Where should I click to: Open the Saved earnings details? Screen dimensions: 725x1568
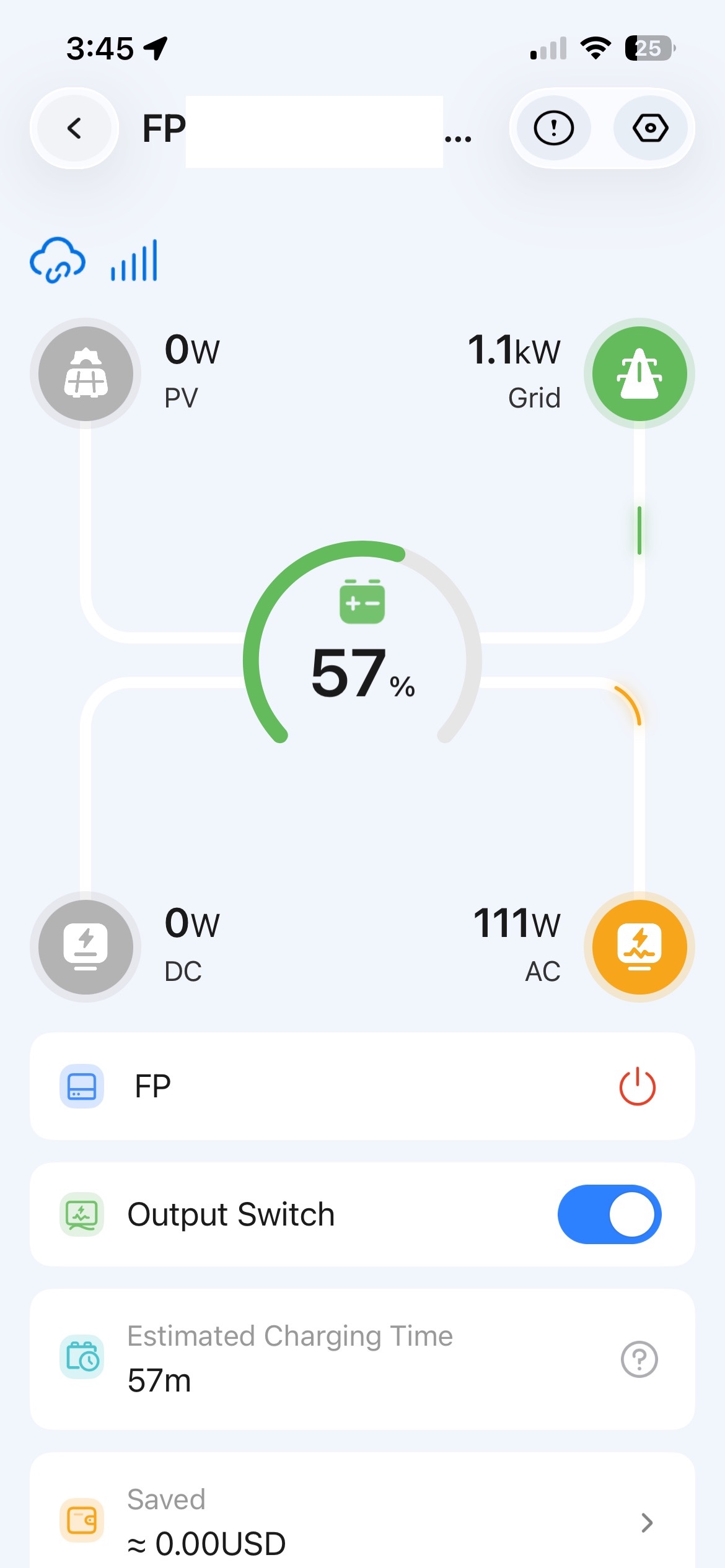tap(646, 1522)
